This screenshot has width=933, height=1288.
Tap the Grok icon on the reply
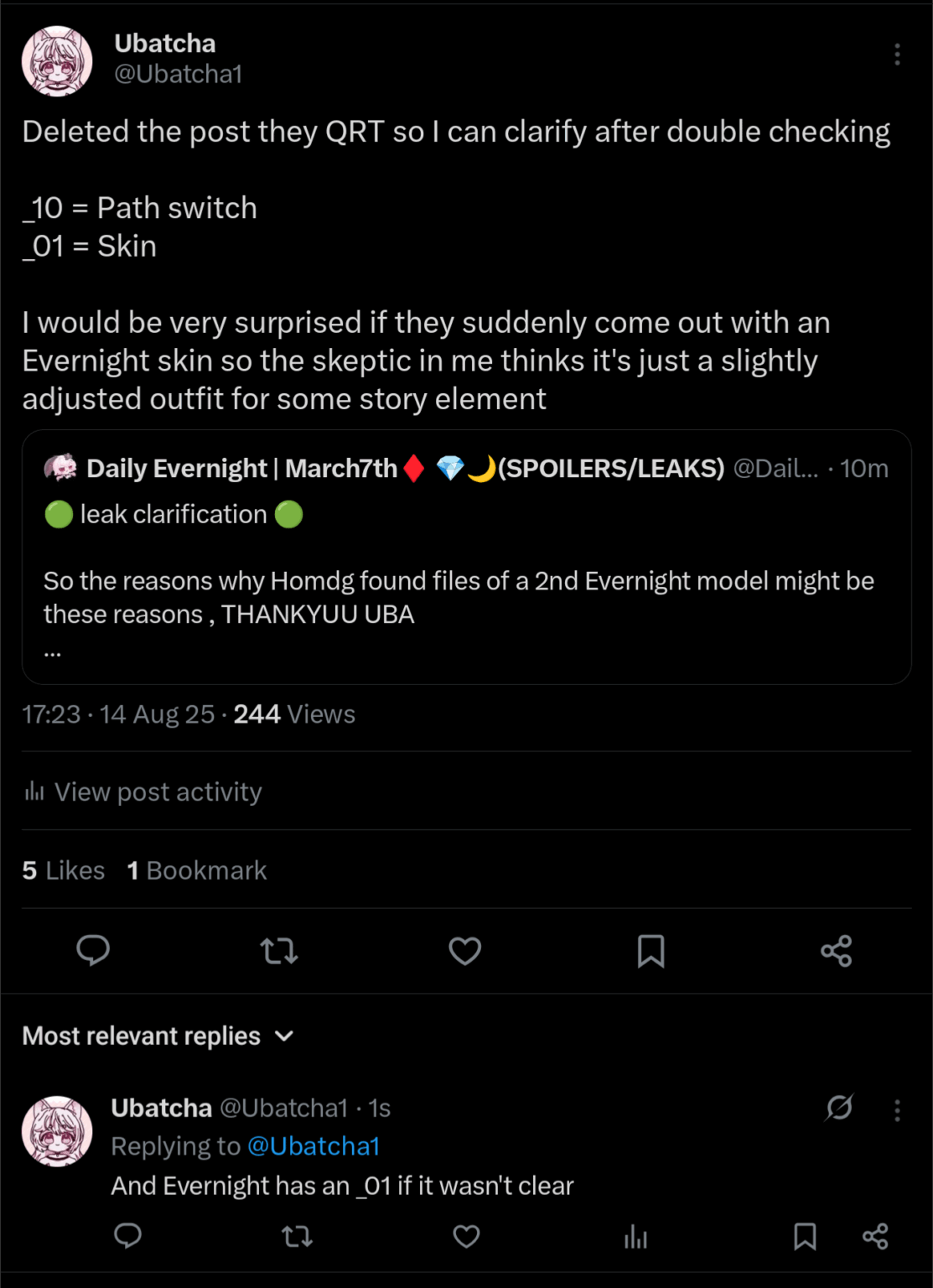pyautogui.click(x=839, y=1108)
